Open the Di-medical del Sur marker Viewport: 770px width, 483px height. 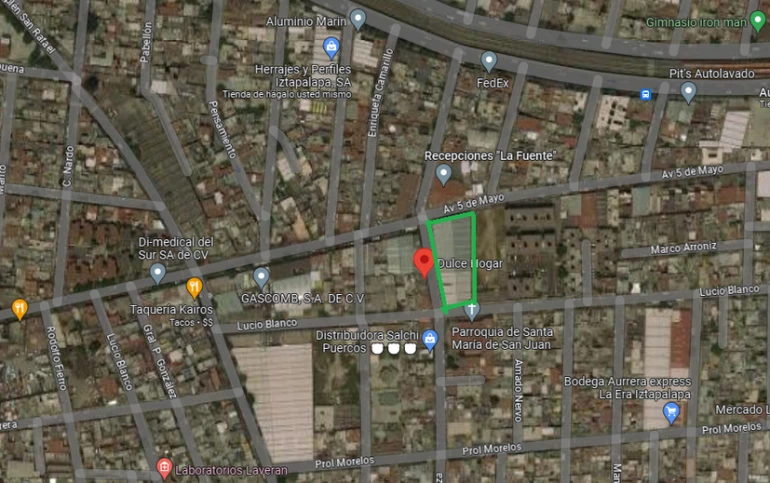158,272
